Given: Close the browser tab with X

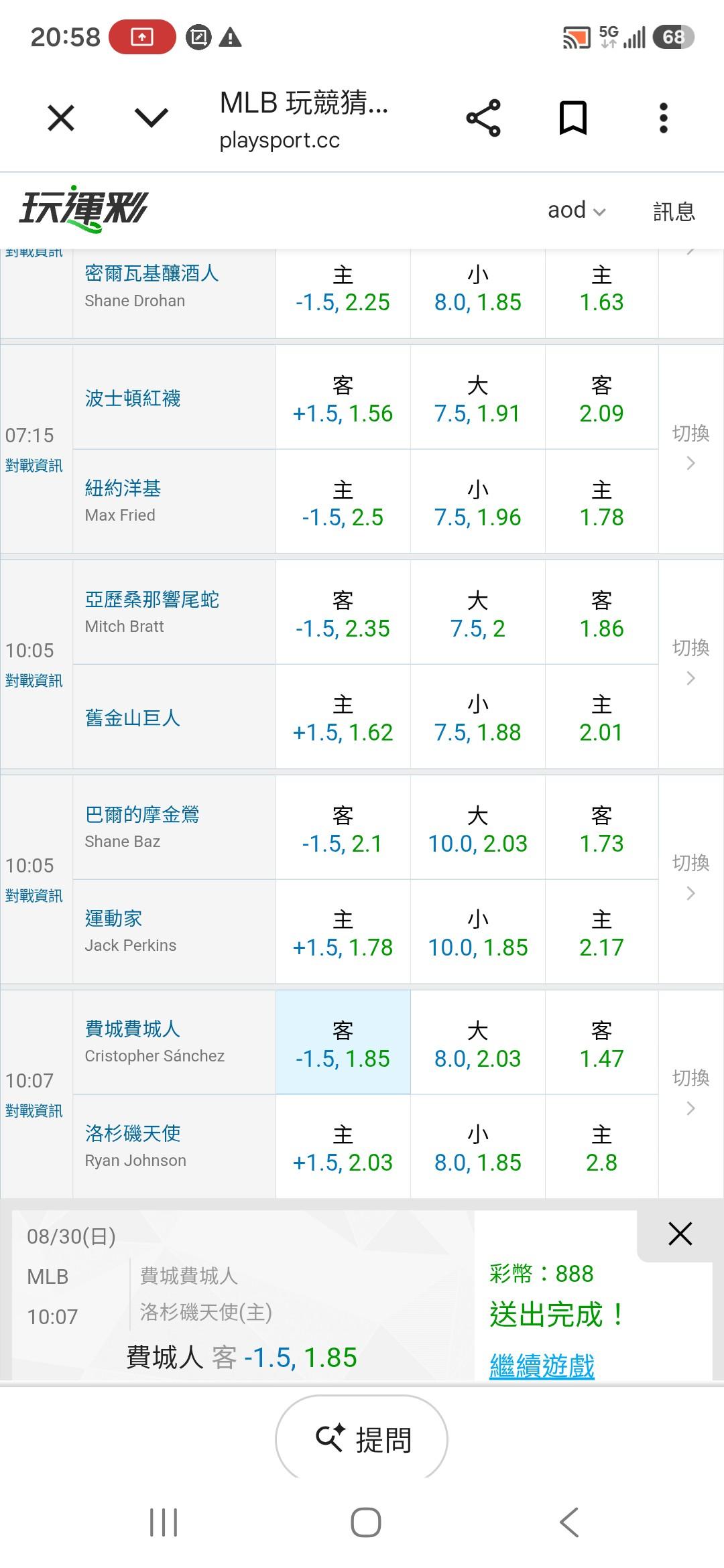Looking at the screenshot, I should pyautogui.click(x=61, y=119).
